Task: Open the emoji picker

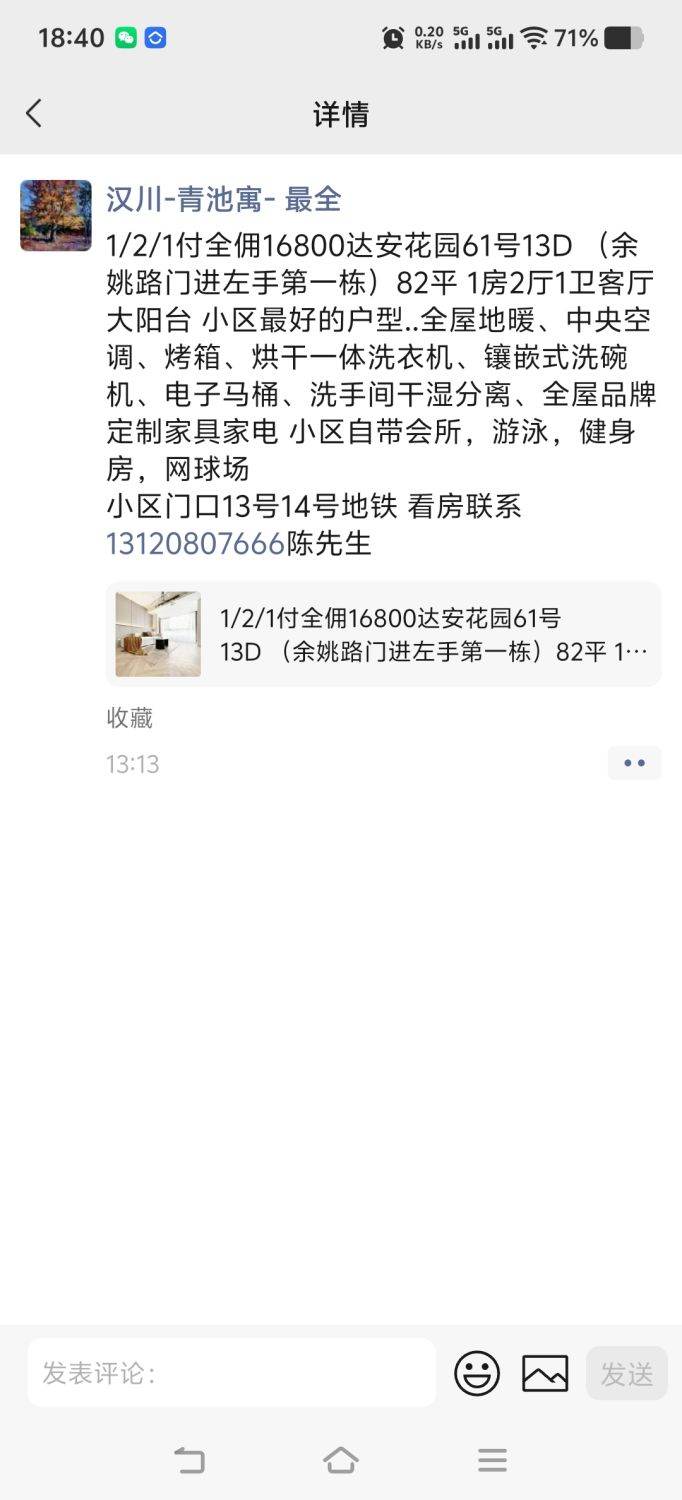Action: (x=477, y=1373)
